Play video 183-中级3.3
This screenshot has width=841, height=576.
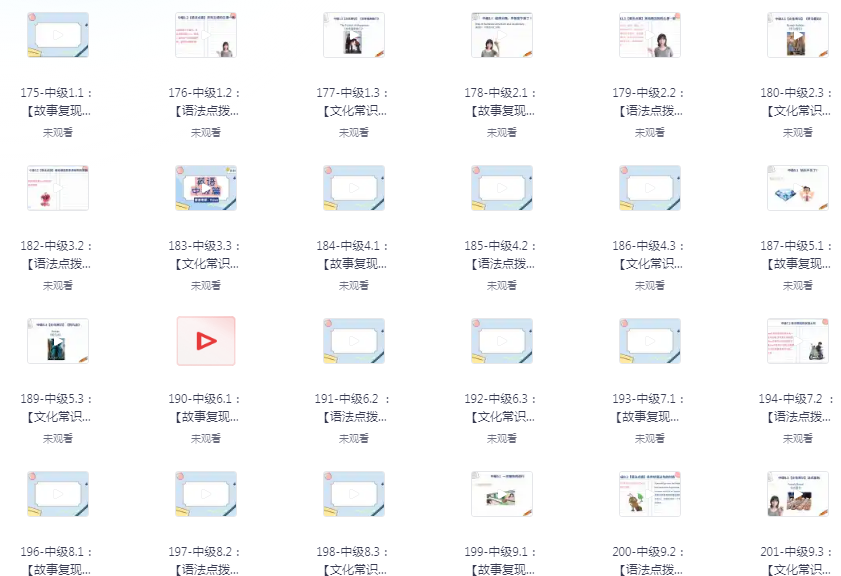tap(206, 188)
